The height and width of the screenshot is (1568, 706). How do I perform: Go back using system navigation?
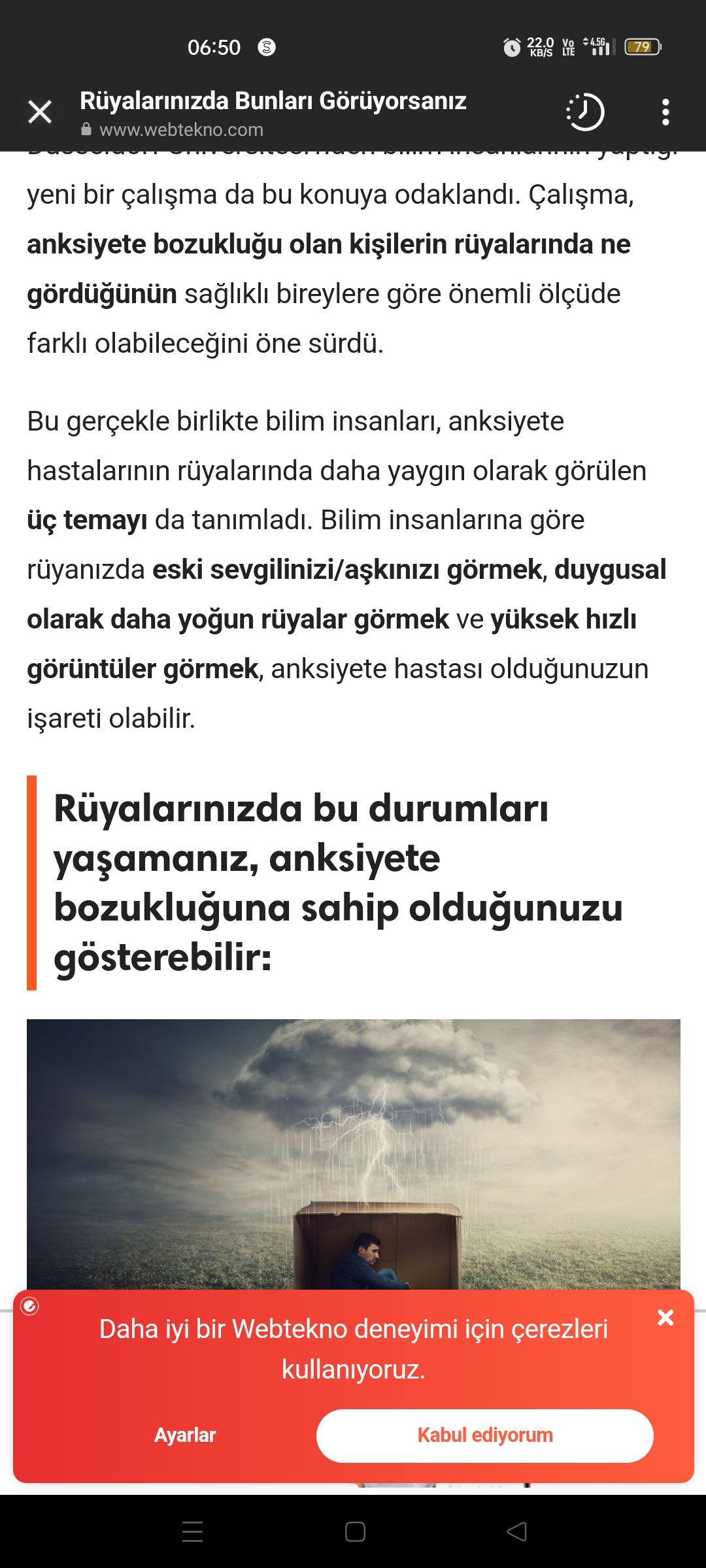tap(516, 1531)
